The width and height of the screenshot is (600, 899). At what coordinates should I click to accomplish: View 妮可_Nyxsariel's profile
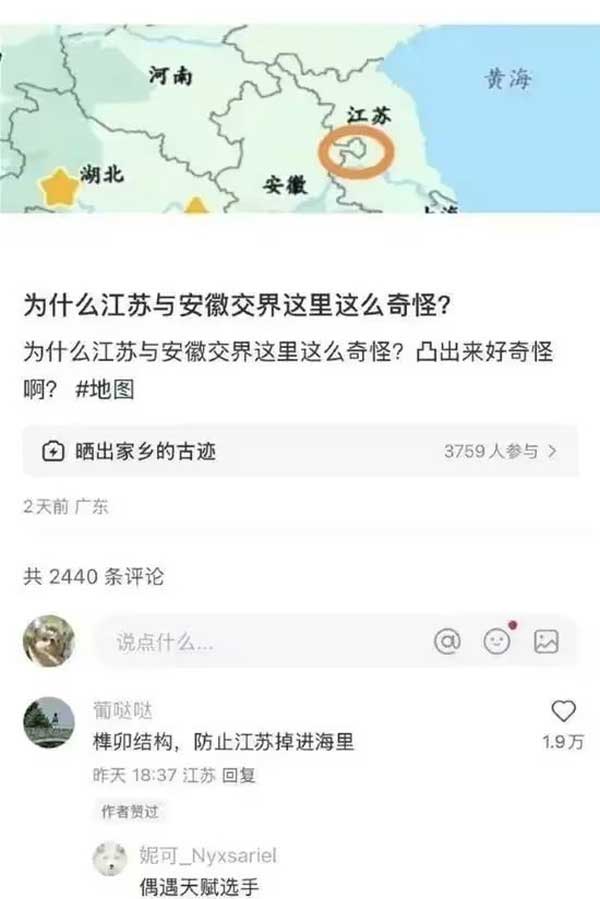point(110,858)
